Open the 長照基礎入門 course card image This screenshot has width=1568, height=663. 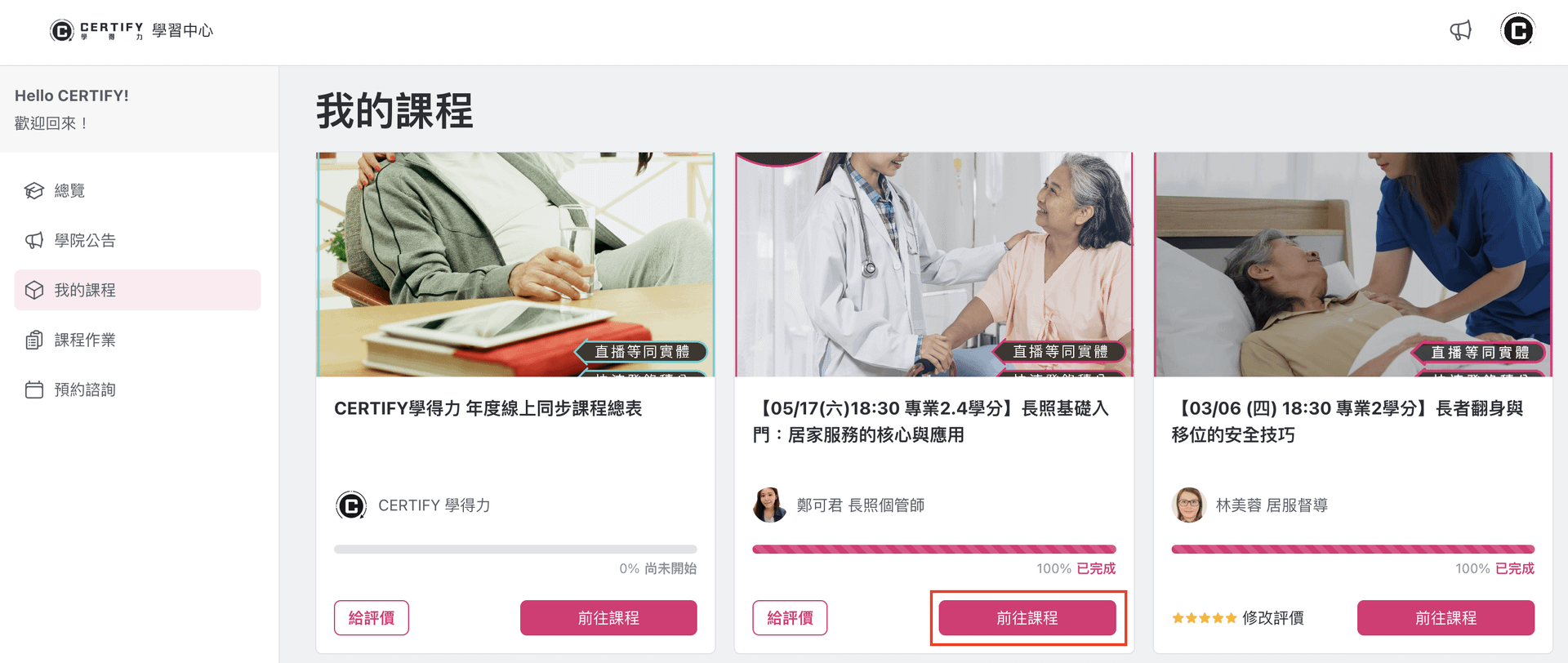(934, 265)
